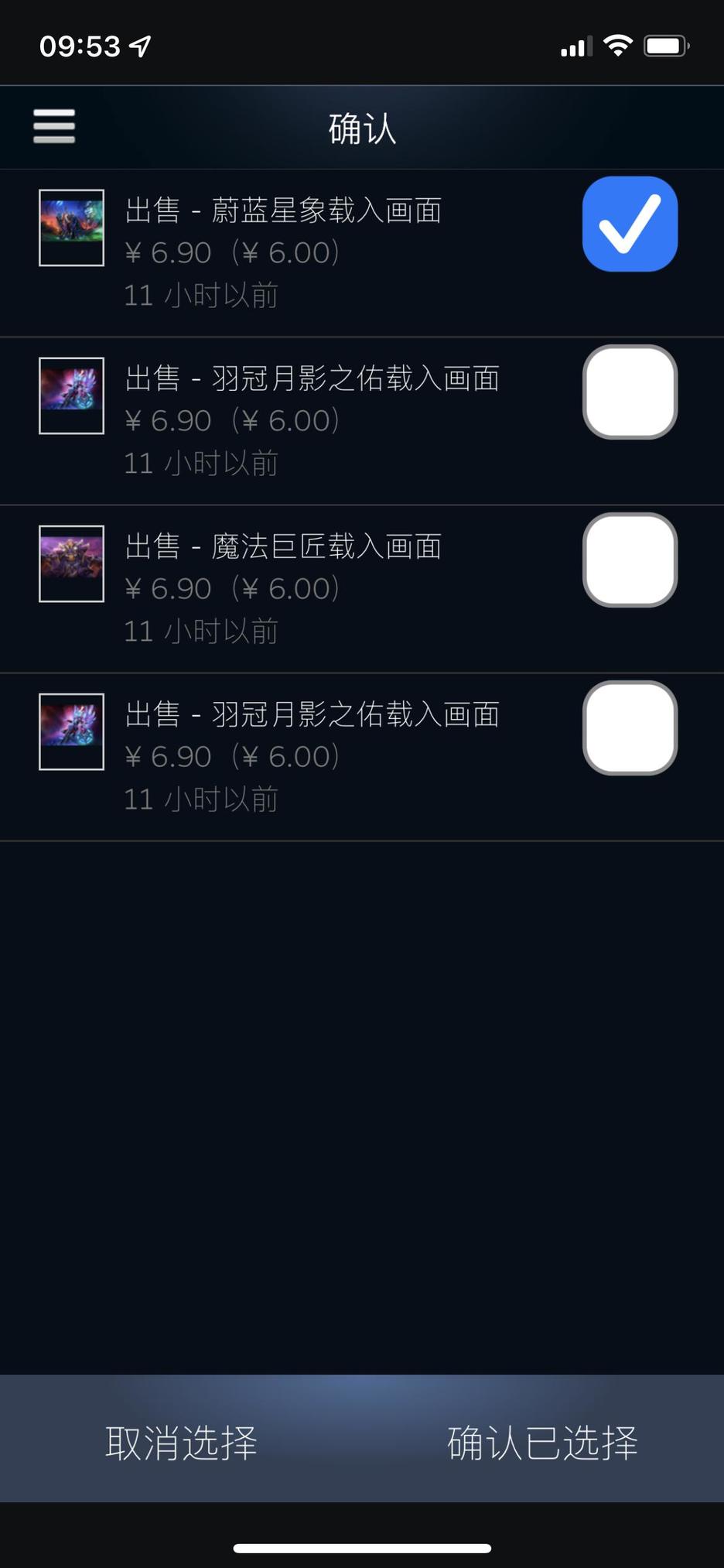The image size is (724, 1568).
Task: Confirm the selection with 确认已选择
Action: (542, 1443)
